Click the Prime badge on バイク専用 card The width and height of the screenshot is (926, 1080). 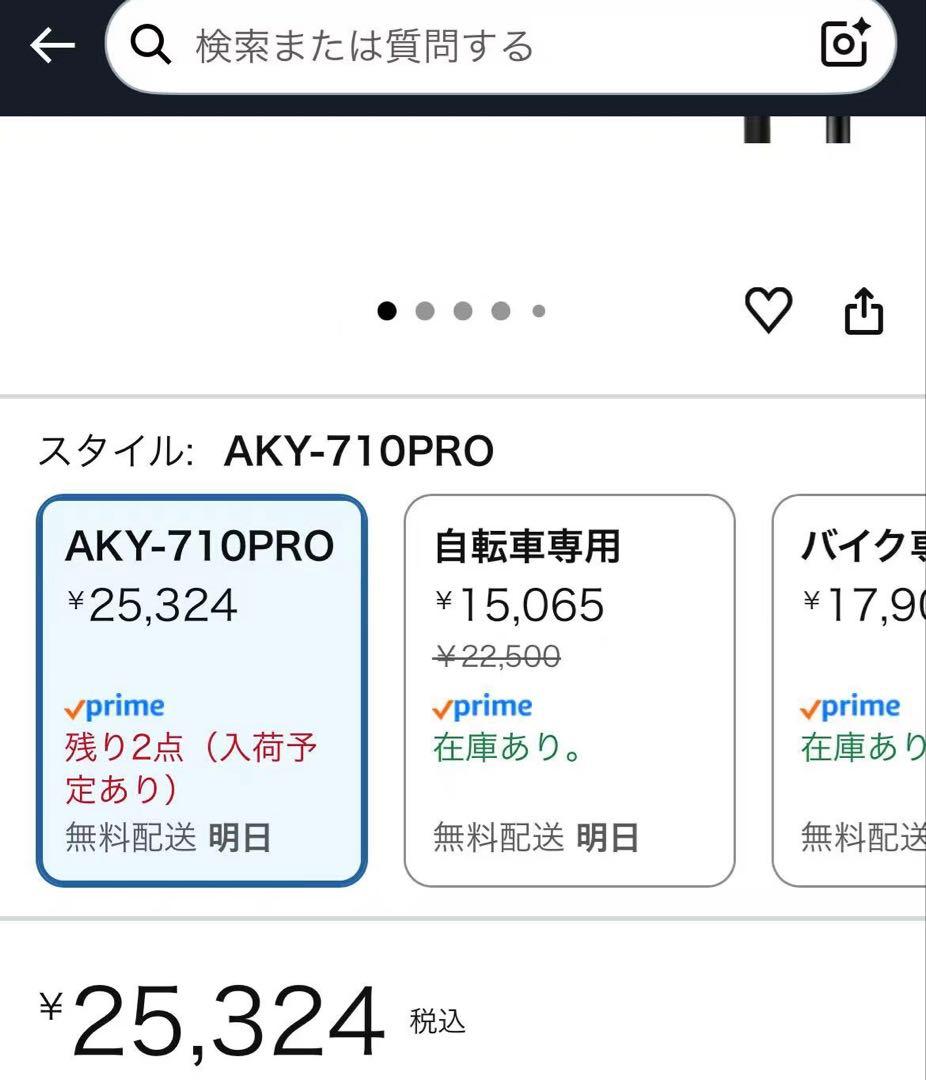851,706
